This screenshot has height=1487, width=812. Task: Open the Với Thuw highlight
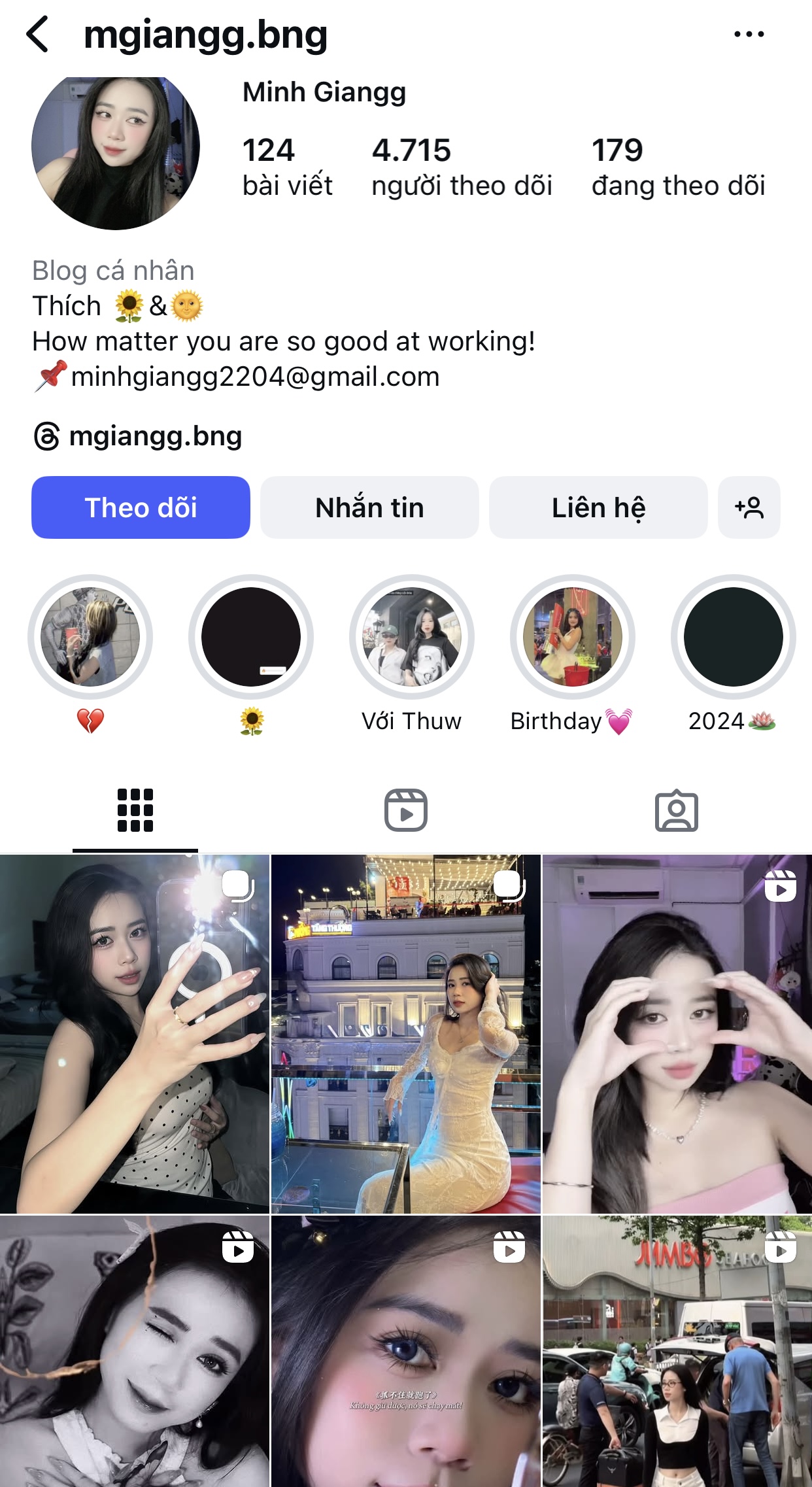click(x=412, y=637)
